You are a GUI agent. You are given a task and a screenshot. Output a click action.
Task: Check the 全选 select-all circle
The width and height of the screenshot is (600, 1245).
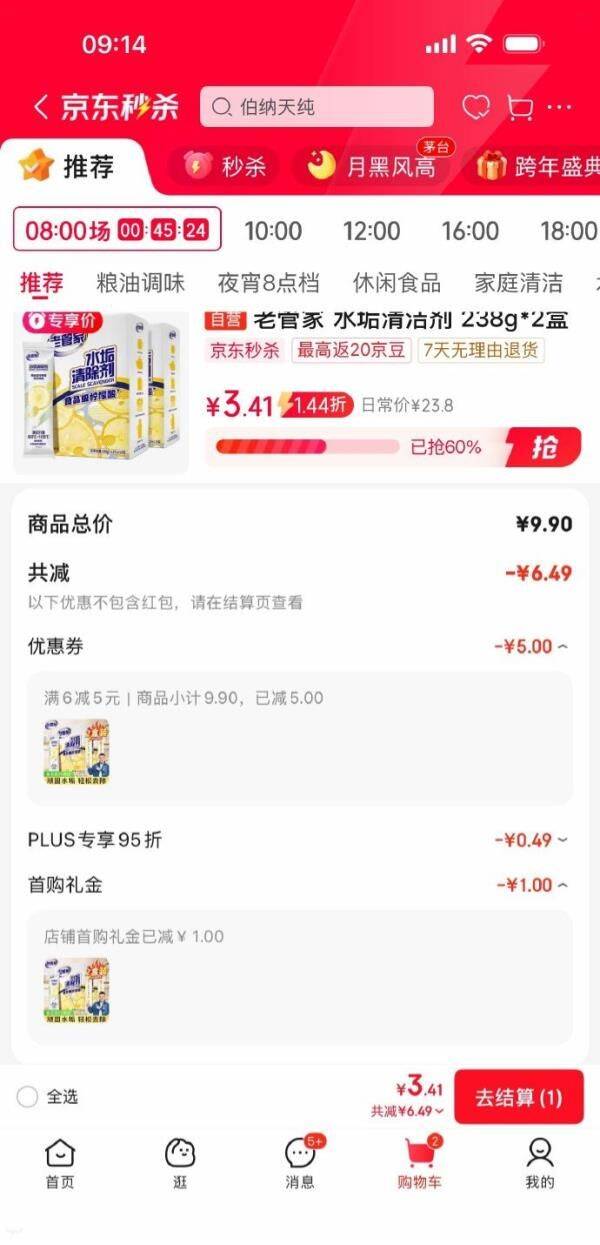(x=28, y=1097)
